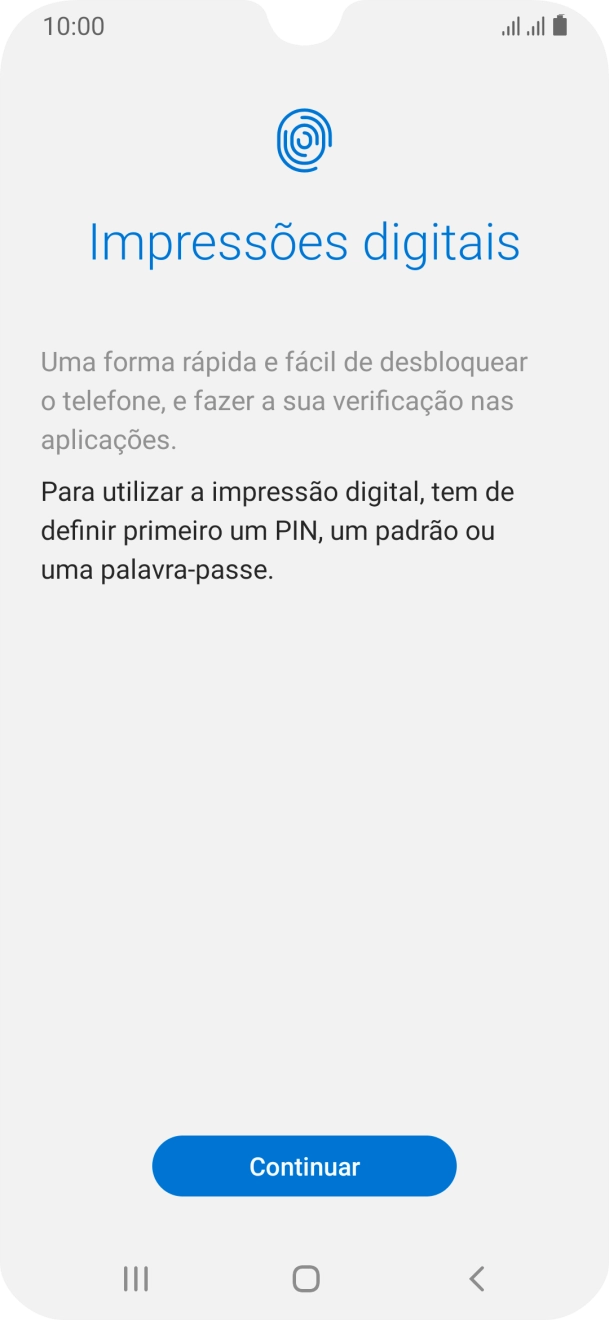Image resolution: width=609 pixels, height=1320 pixels.
Task: Open recent apps from navigation bar
Action: point(136,1277)
